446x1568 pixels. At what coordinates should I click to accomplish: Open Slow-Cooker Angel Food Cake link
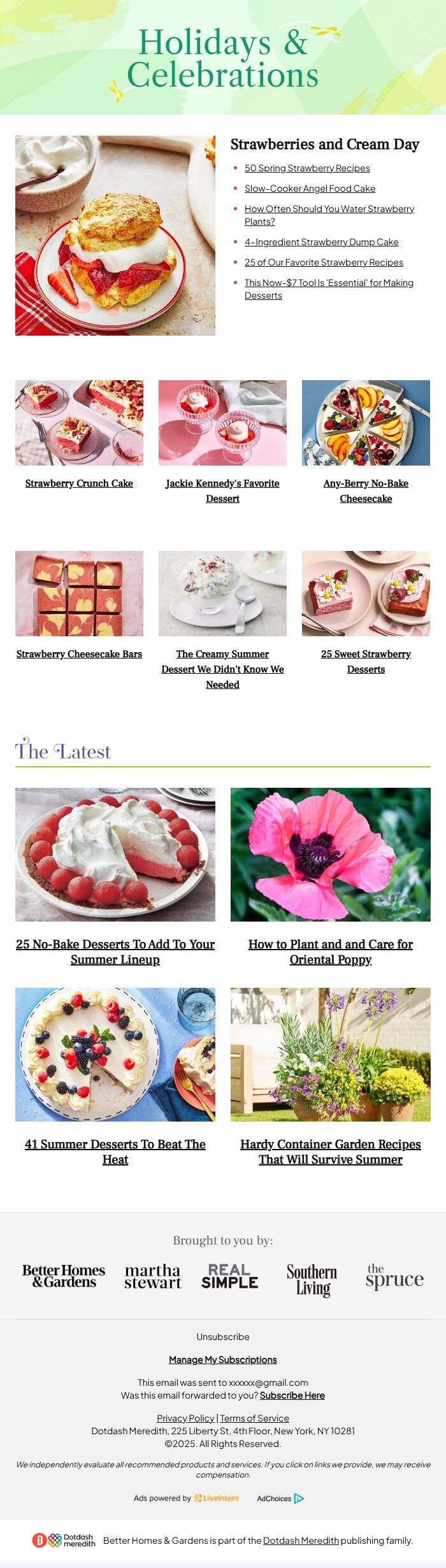point(310,189)
